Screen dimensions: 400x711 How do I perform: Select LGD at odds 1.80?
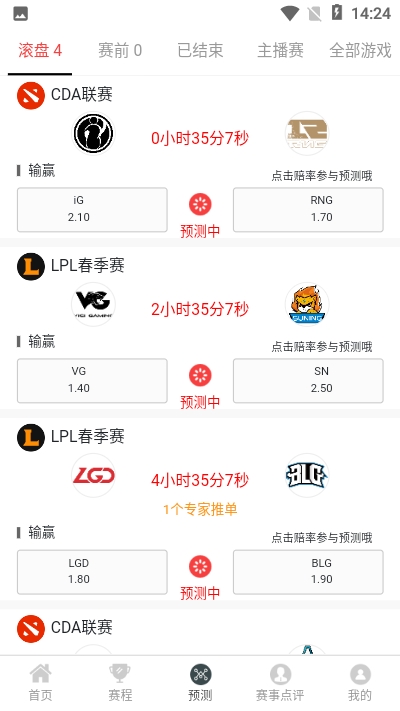tap(92, 572)
